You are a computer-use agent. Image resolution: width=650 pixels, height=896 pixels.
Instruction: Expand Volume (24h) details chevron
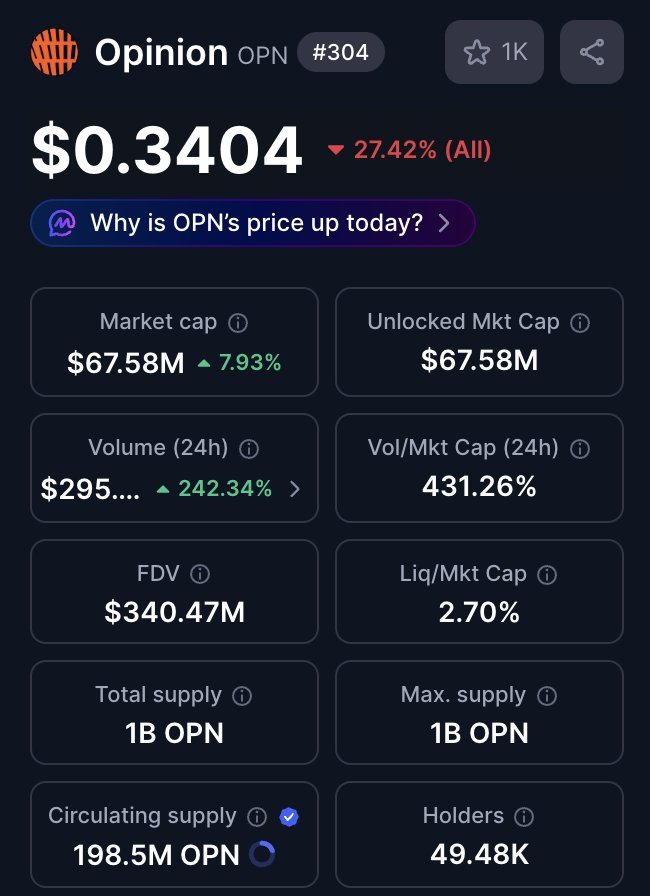click(294, 489)
